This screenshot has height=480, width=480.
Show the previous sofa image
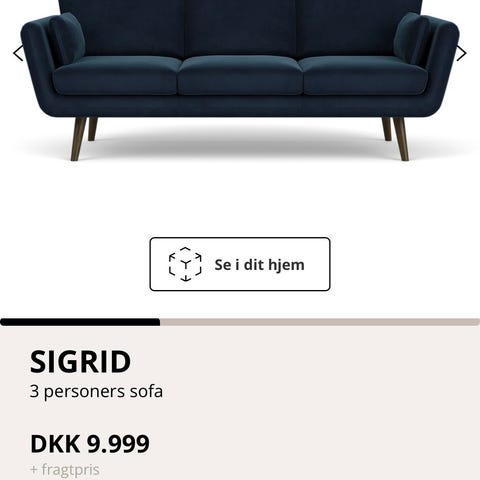[18, 53]
